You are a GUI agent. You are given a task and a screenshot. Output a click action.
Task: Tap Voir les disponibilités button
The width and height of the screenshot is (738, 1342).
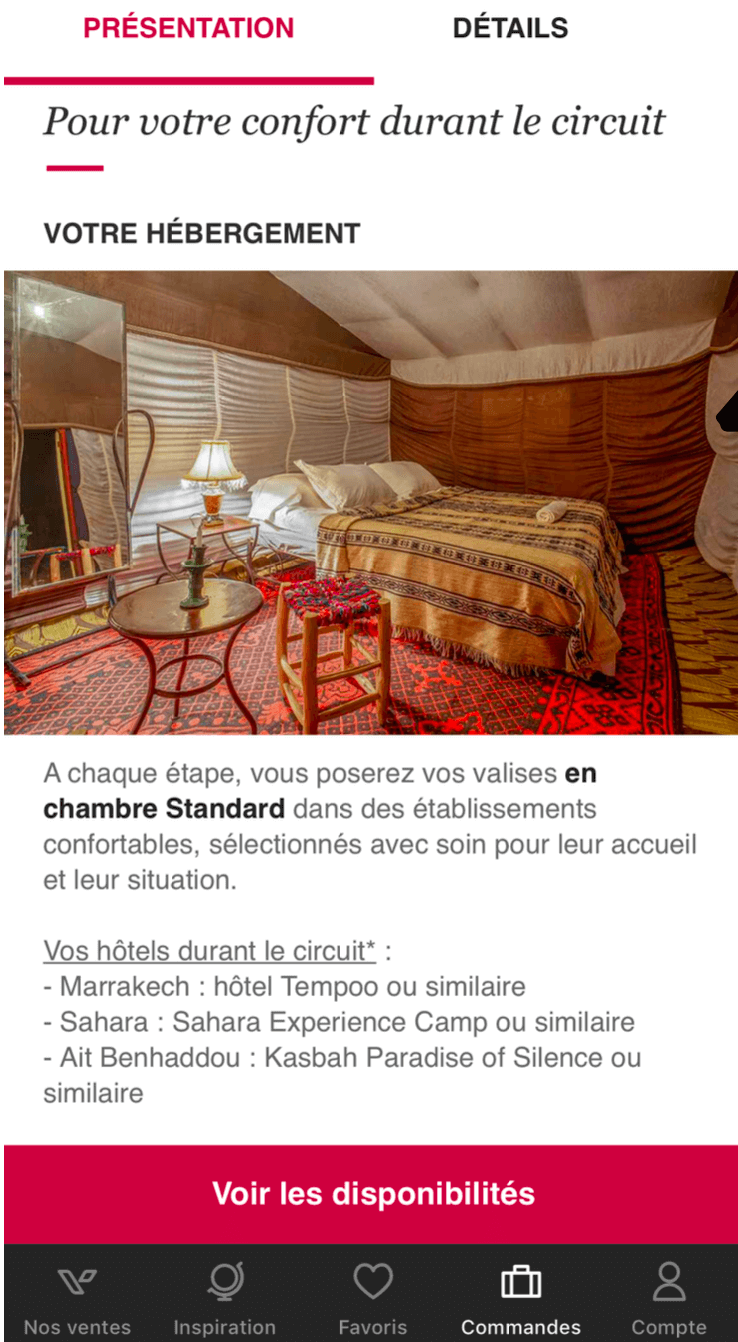coord(373,1194)
